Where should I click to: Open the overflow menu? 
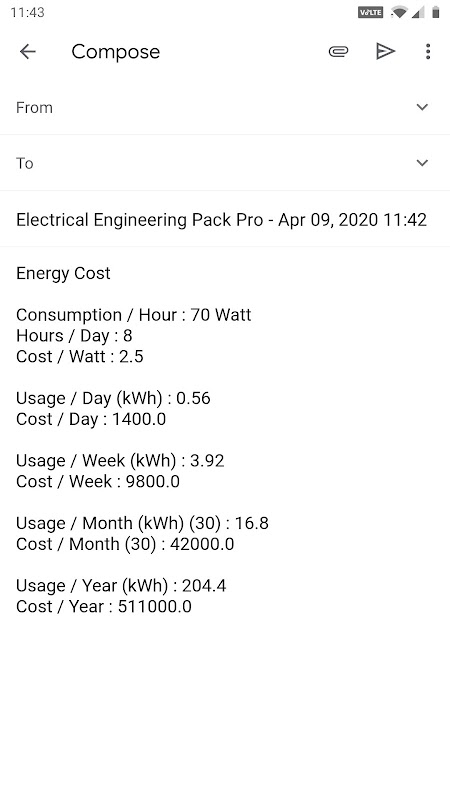428,52
